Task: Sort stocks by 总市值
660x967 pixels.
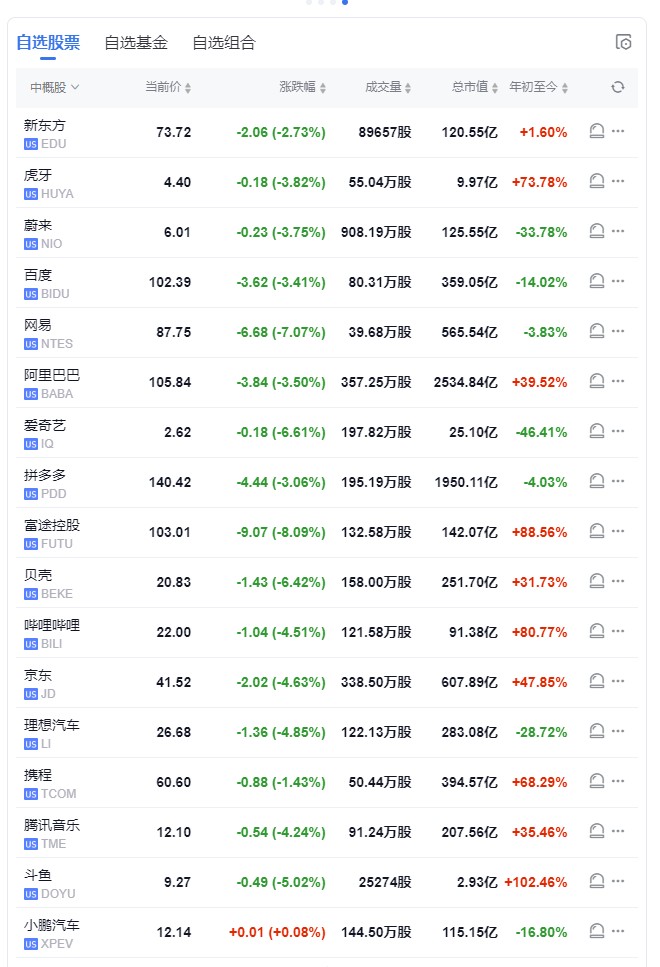Action: [x=475, y=87]
